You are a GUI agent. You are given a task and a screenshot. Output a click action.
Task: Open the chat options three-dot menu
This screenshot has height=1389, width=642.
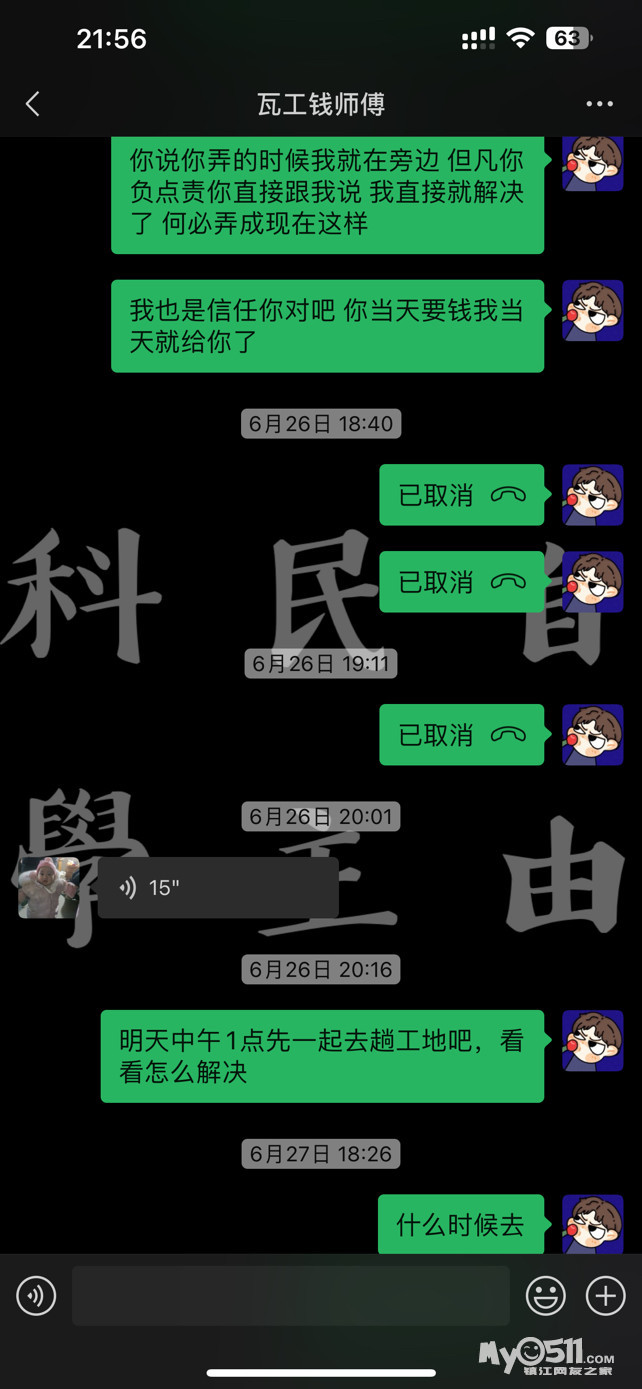point(599,104)
